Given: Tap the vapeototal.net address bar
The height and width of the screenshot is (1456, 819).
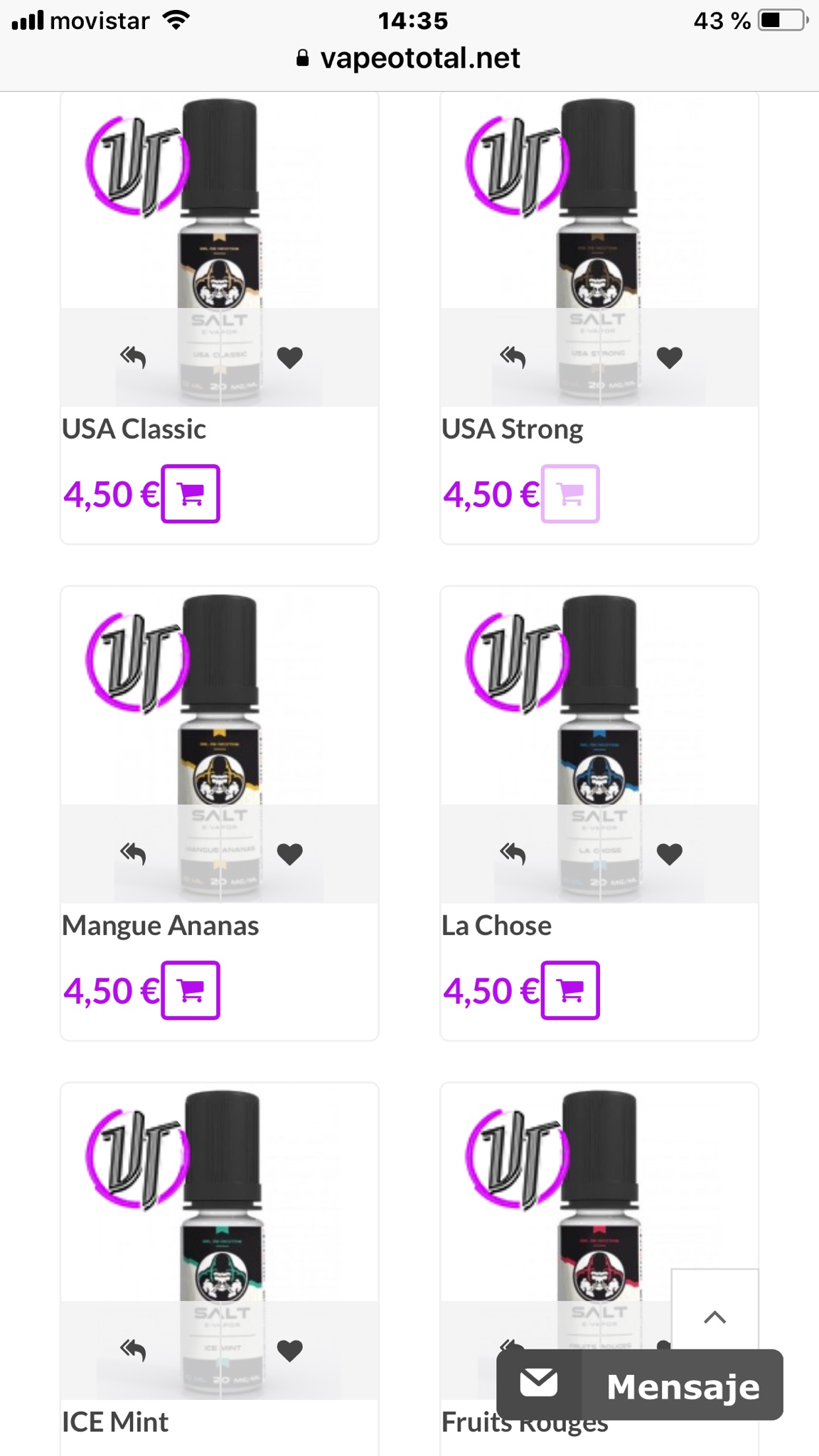Looking at the screenshot, I should pos(409,58).
